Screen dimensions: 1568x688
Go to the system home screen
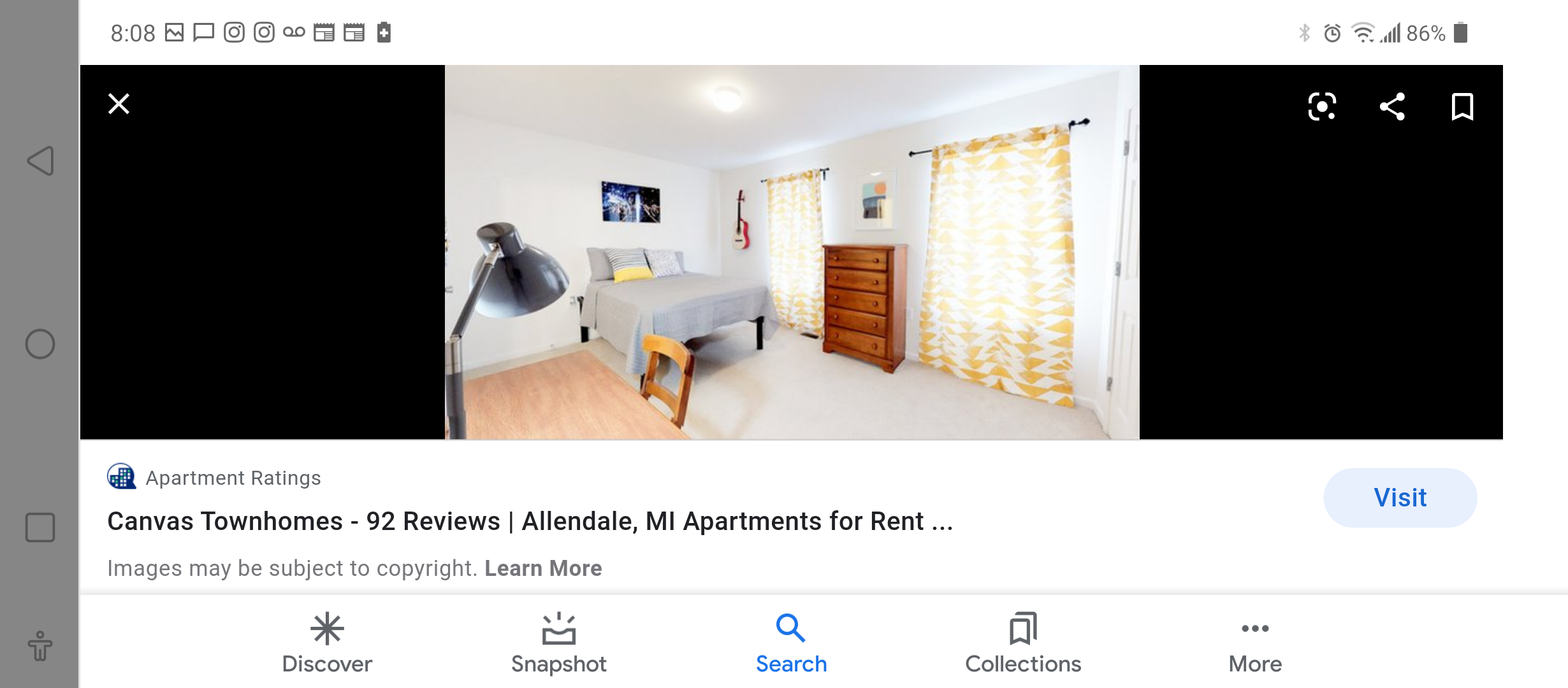40,344
